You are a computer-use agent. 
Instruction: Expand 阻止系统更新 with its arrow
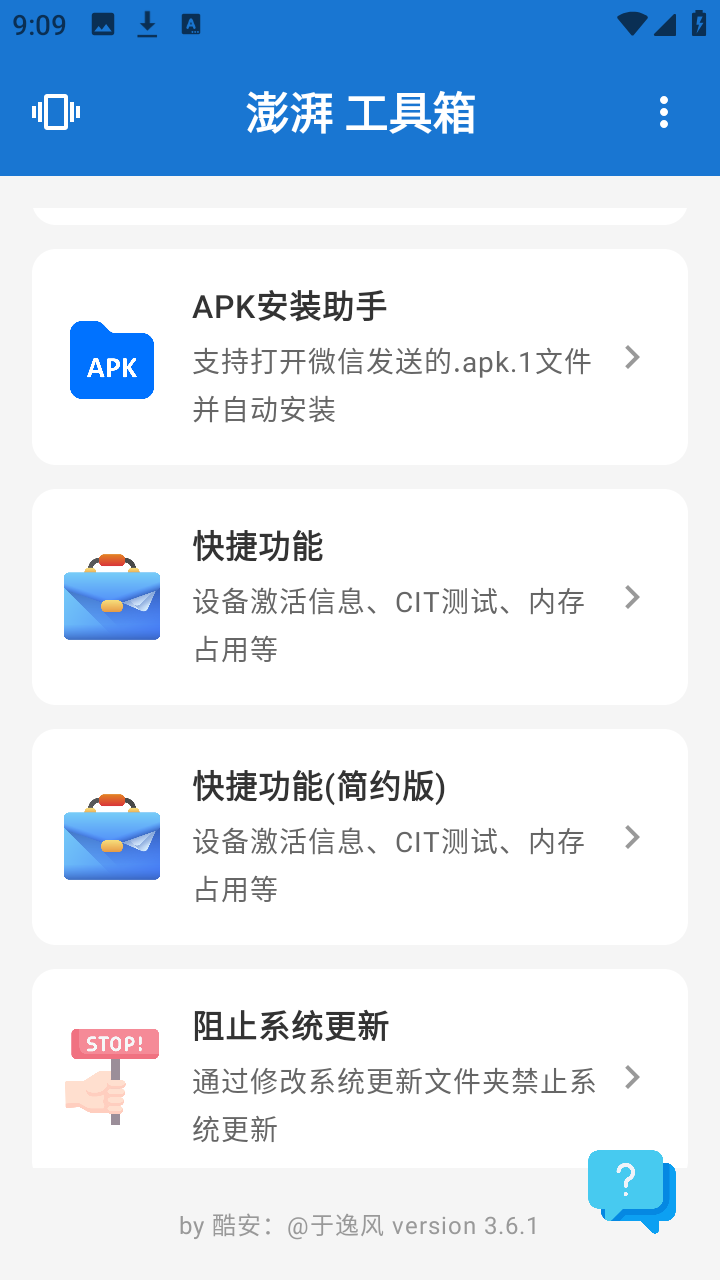632,1077
